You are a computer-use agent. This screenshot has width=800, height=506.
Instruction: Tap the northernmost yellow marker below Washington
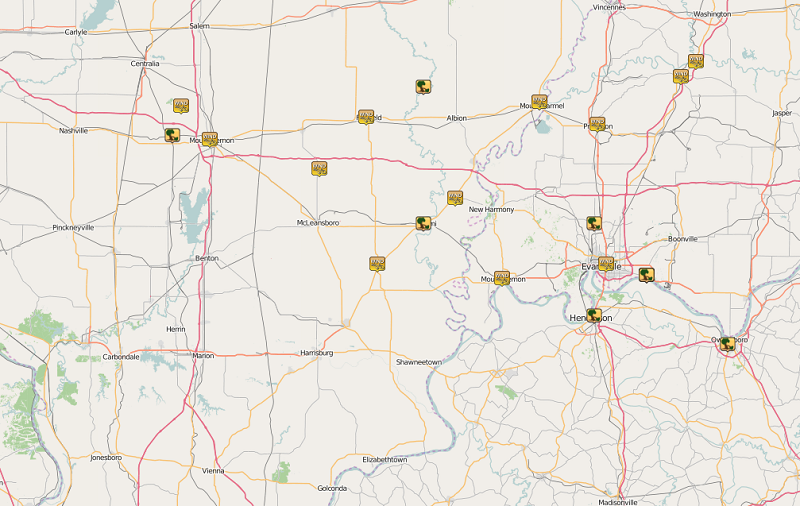(x=696, y=60)
